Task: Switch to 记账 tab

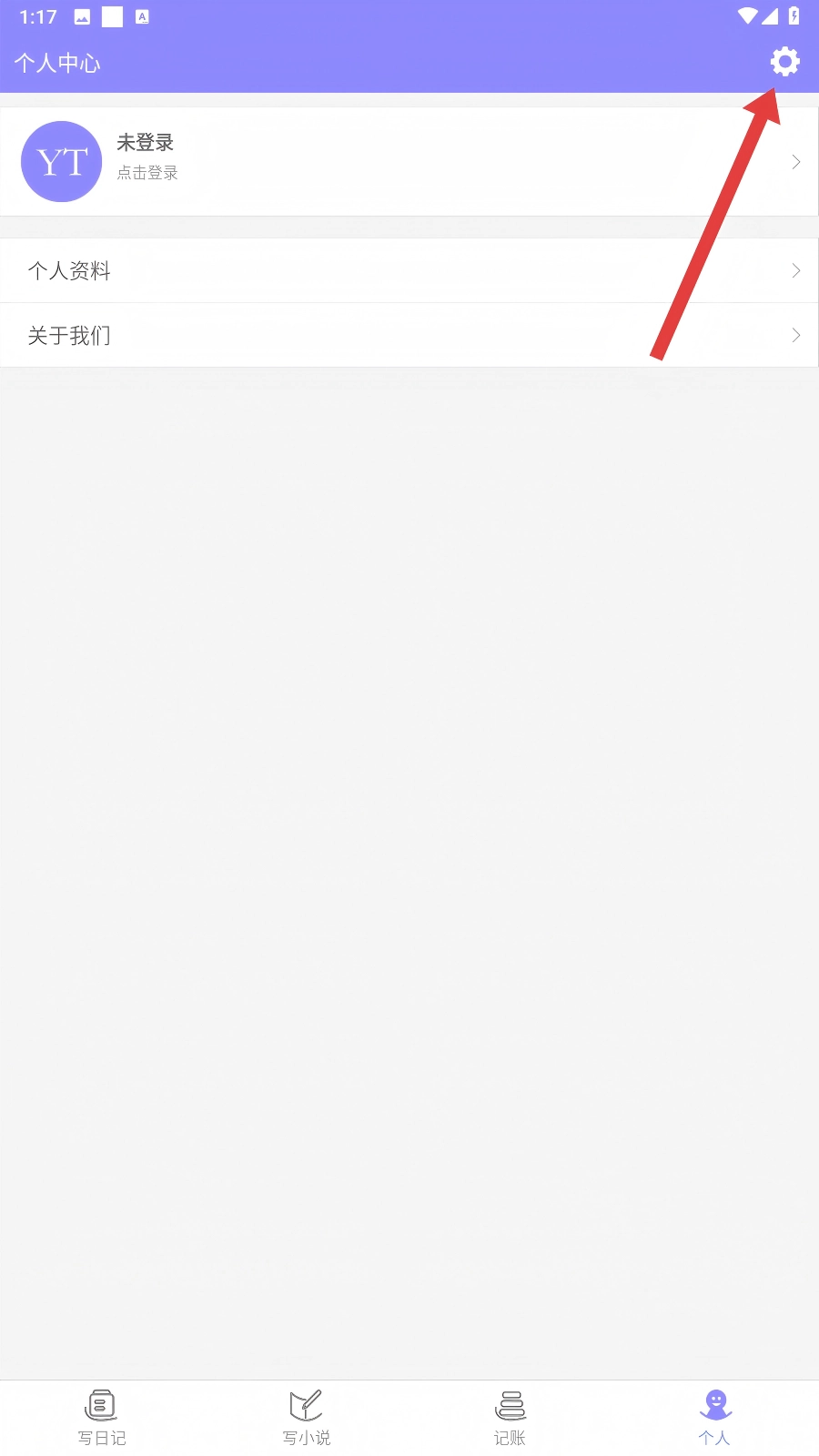Action: pyautogui.click(x=510, y=1417)
